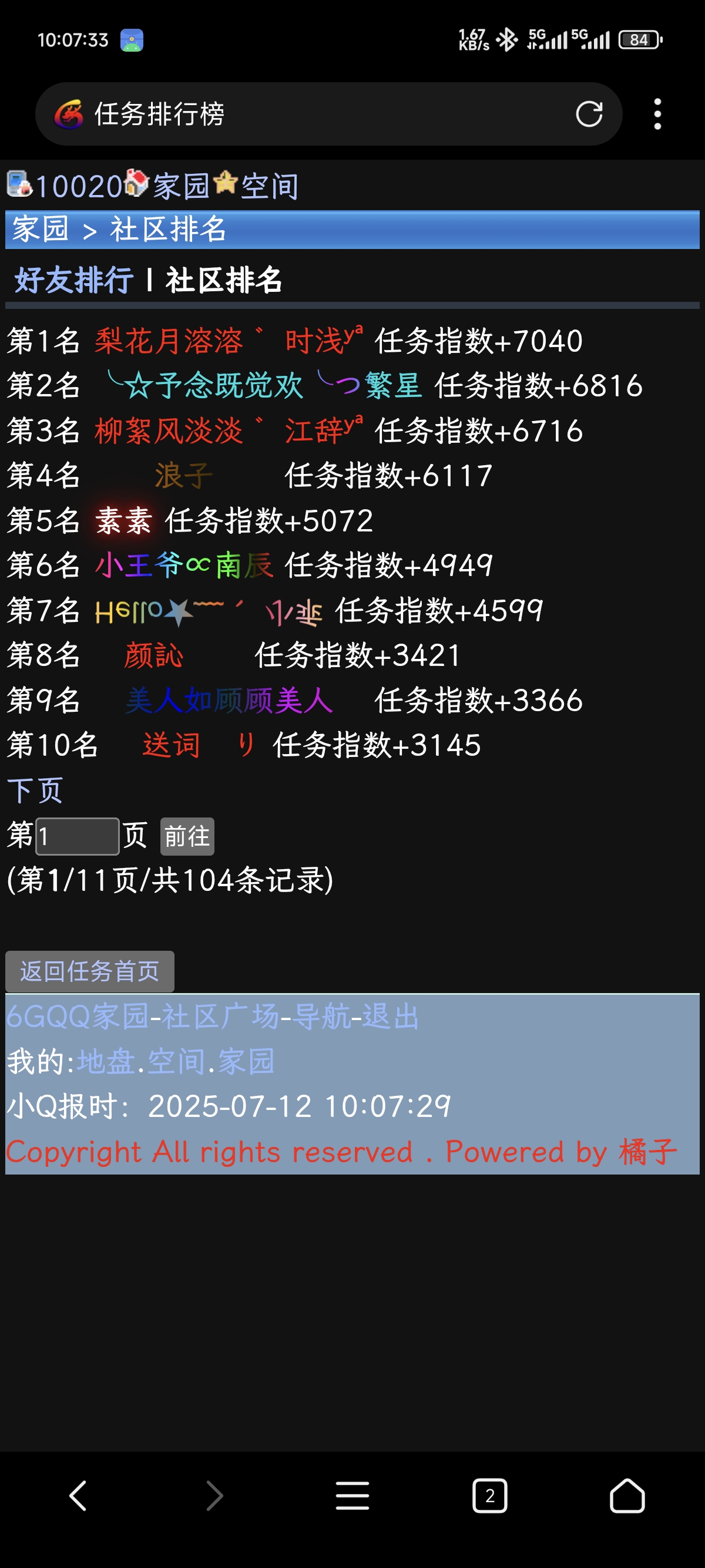Screen dimensions: 705x1568
Task: Open the 空间 link in header
Action: click(269, 186)
